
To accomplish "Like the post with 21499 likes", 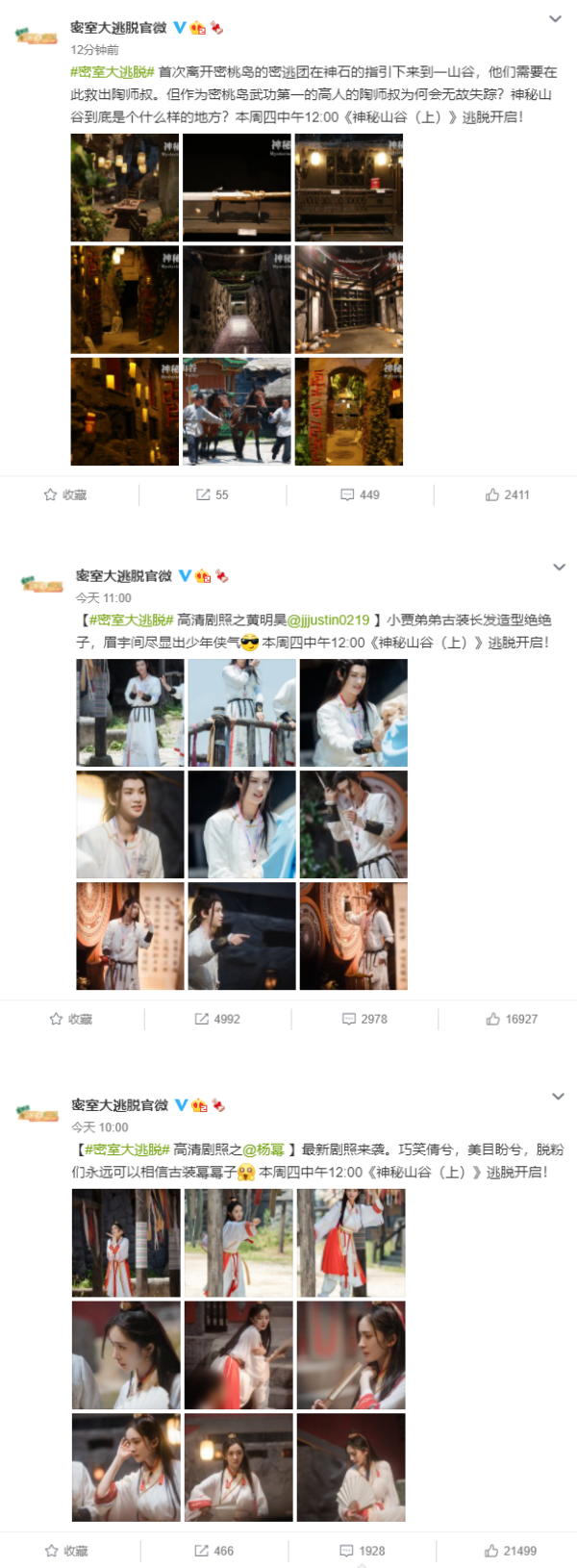I will point(511,1551).
